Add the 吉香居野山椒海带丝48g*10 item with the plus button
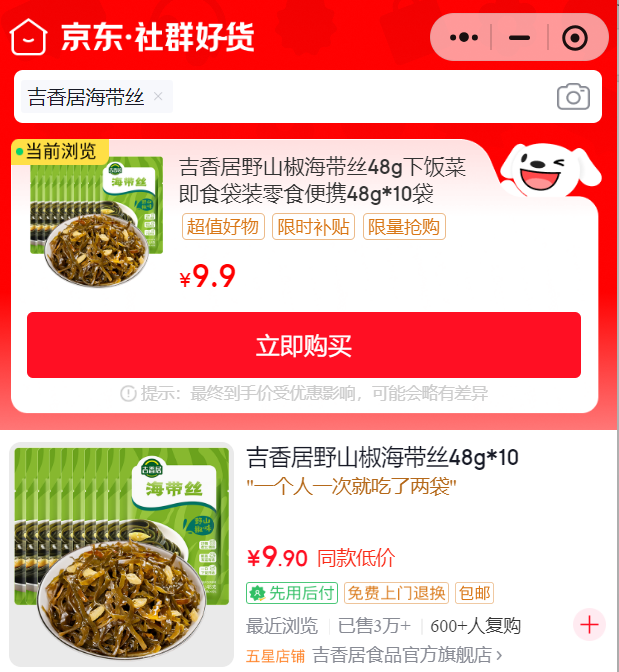Image resolution: width=619 pixels, height=672 pixels. [589, 624]
